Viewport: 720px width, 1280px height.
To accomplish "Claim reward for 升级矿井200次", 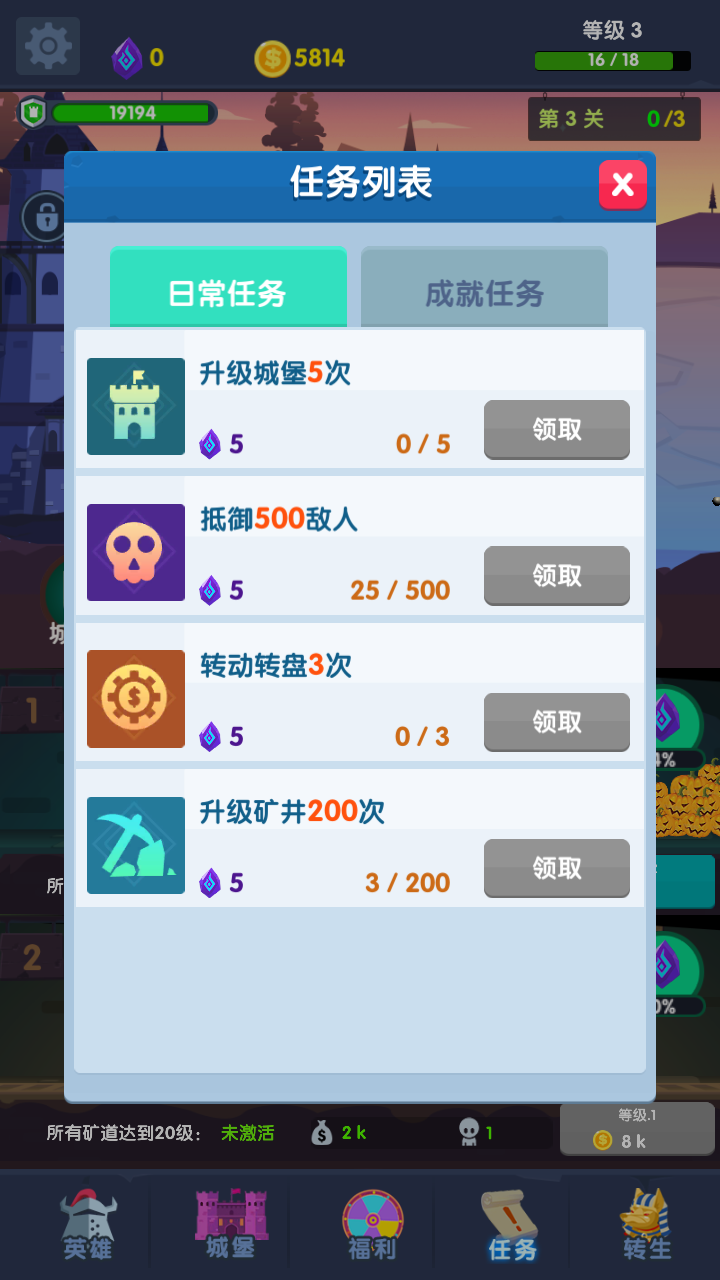I will 557,867.
